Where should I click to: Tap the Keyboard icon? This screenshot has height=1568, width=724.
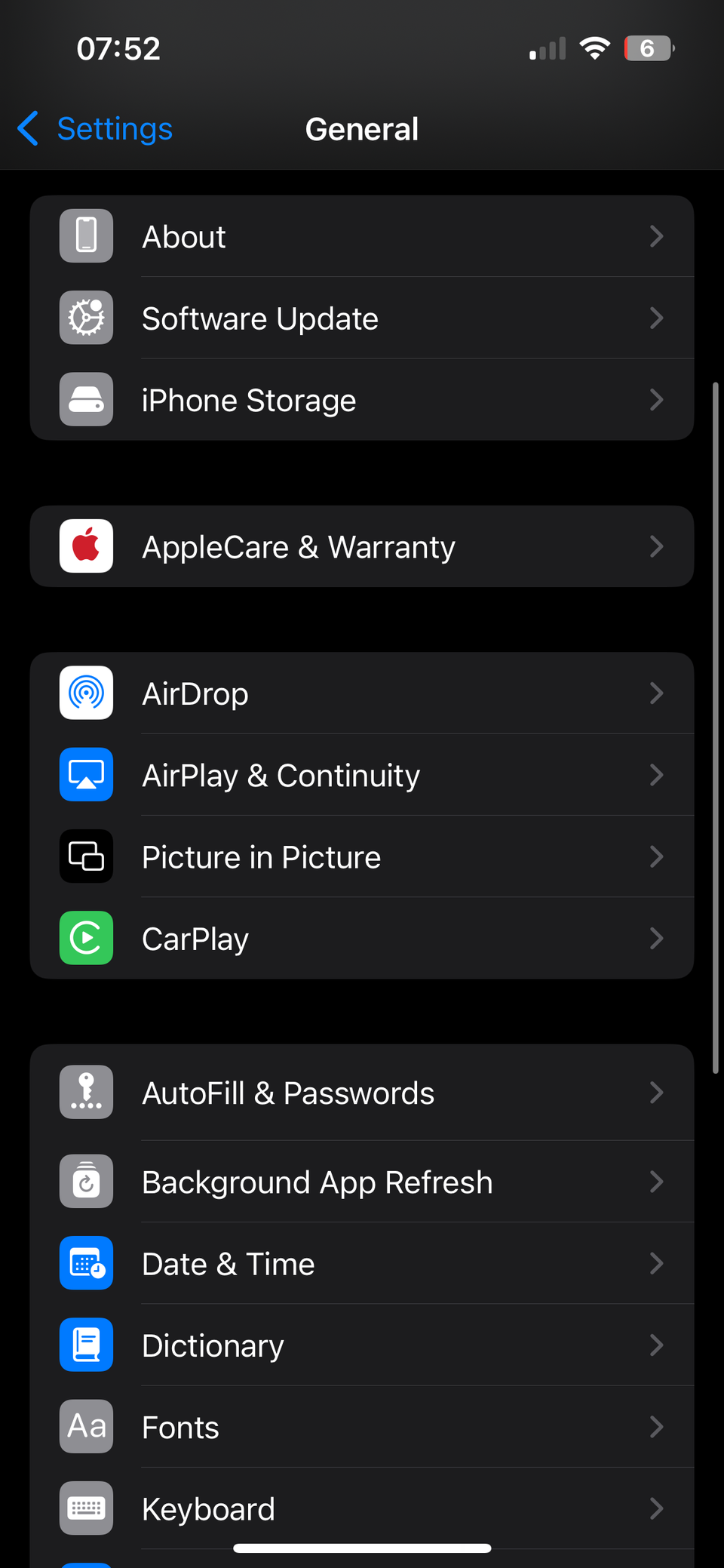(86, 1508)
